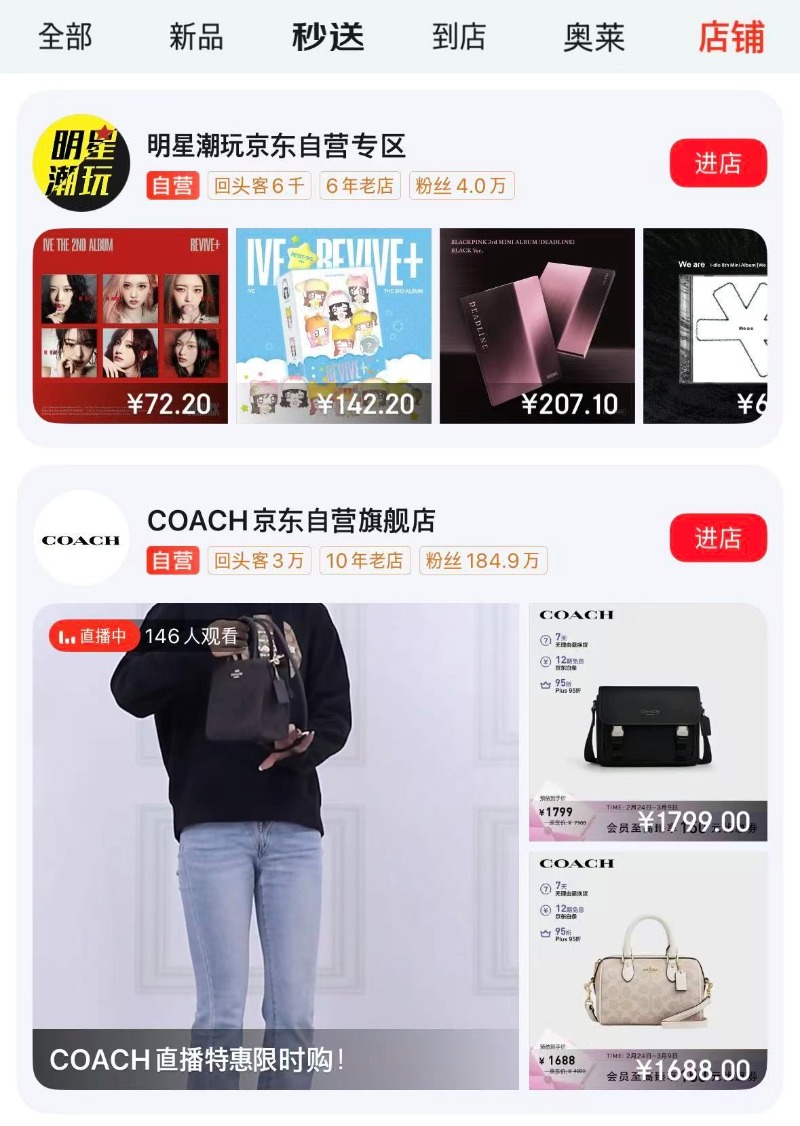Viewport: 800px width, 1126px height.
Task: Watch the COACH 直播特惠限时购 livestream
Action: 275,845
